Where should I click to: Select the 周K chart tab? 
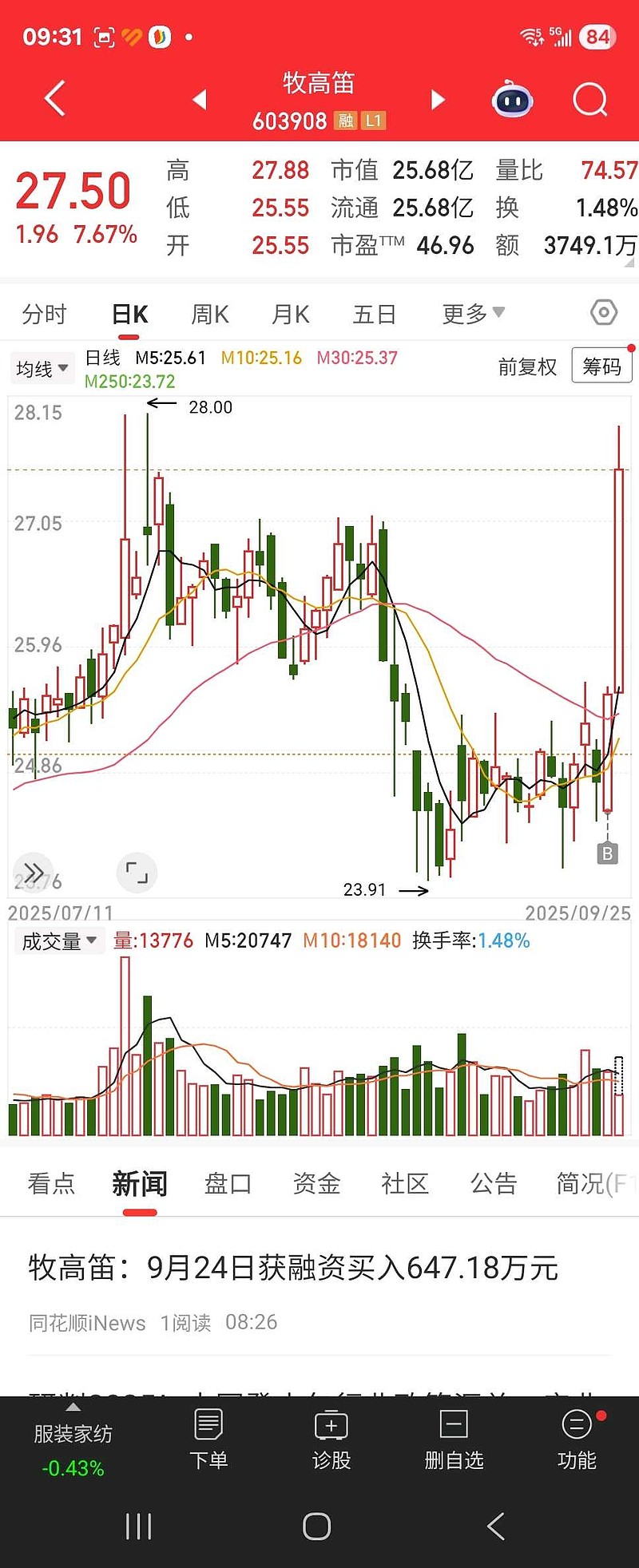210,314
